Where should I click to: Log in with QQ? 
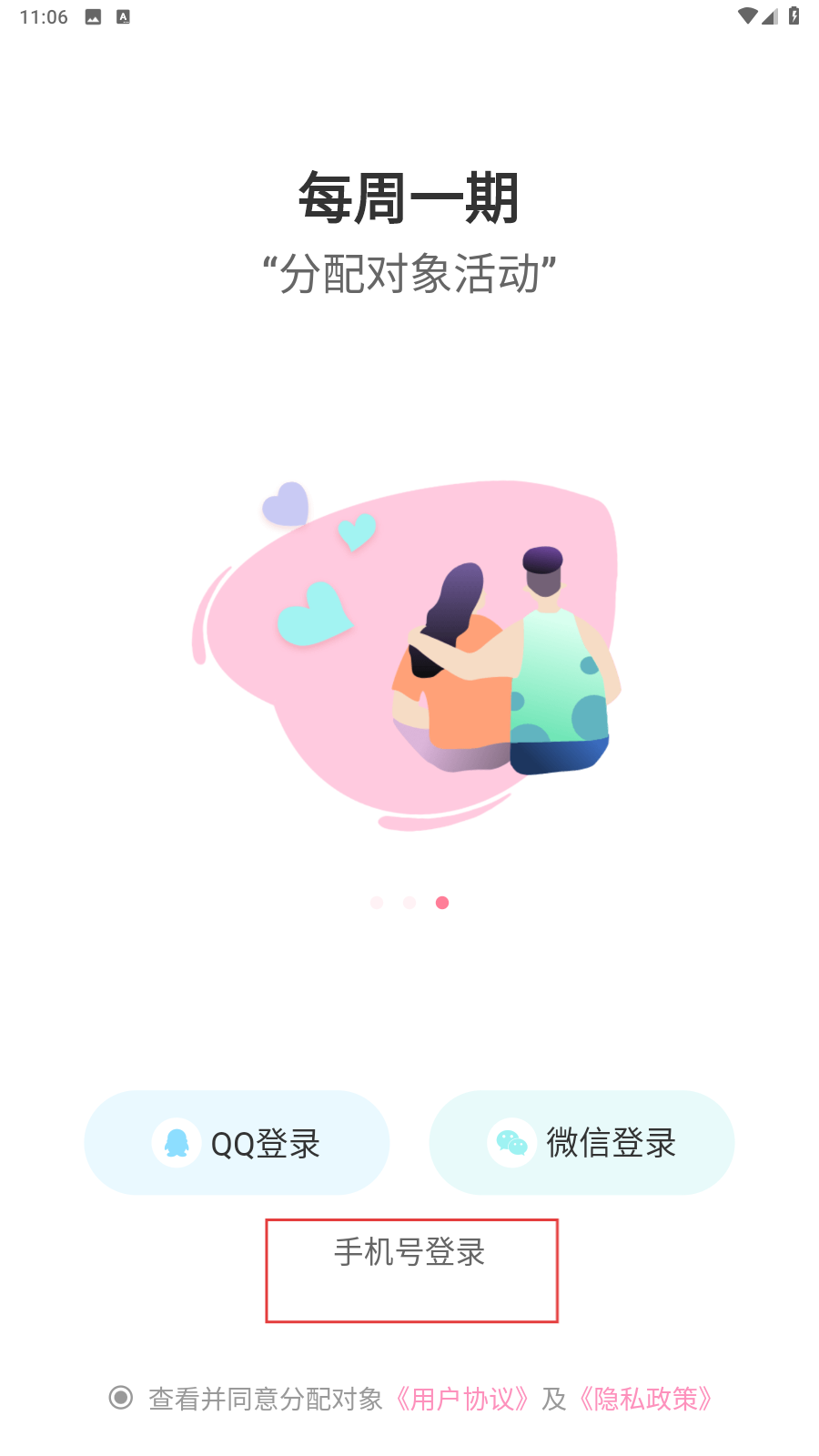[237, 1143]
